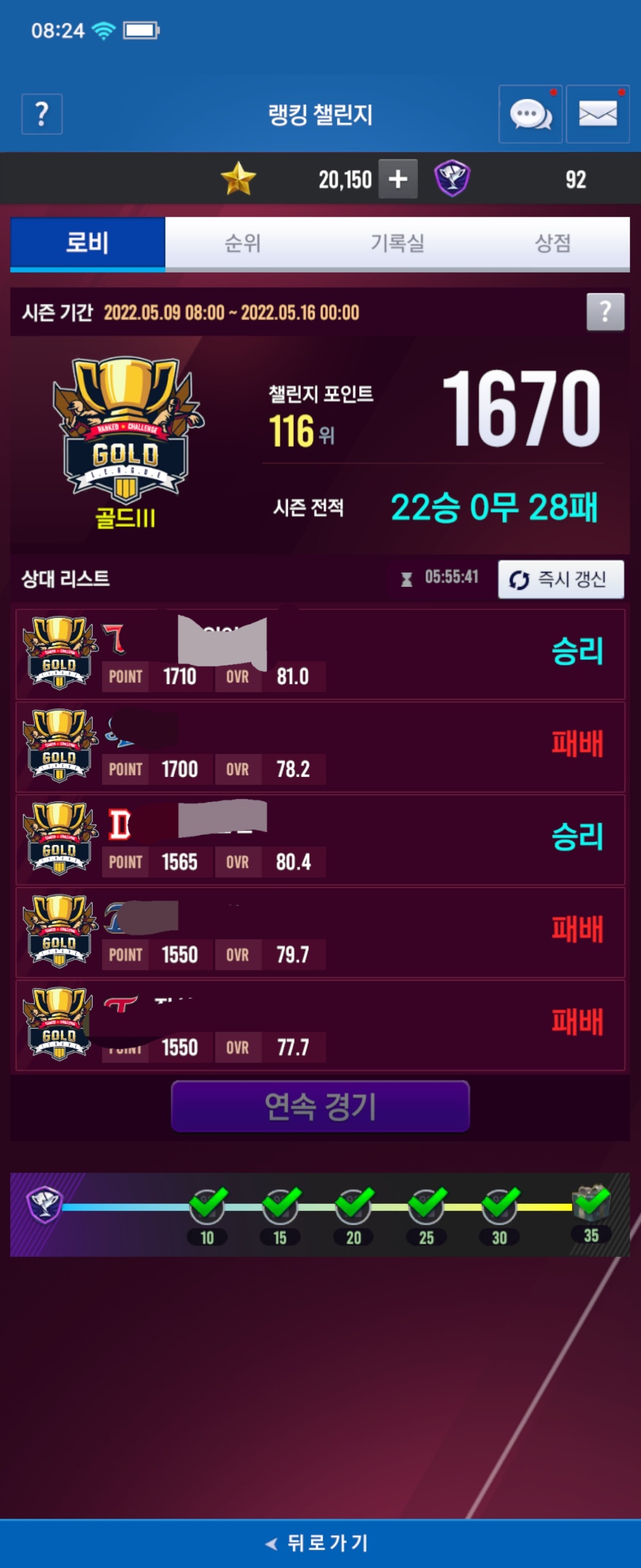Open the opponent with OVR 77.7
Viewport: 641px width, 1568px height.
(x=320, y=1025)
